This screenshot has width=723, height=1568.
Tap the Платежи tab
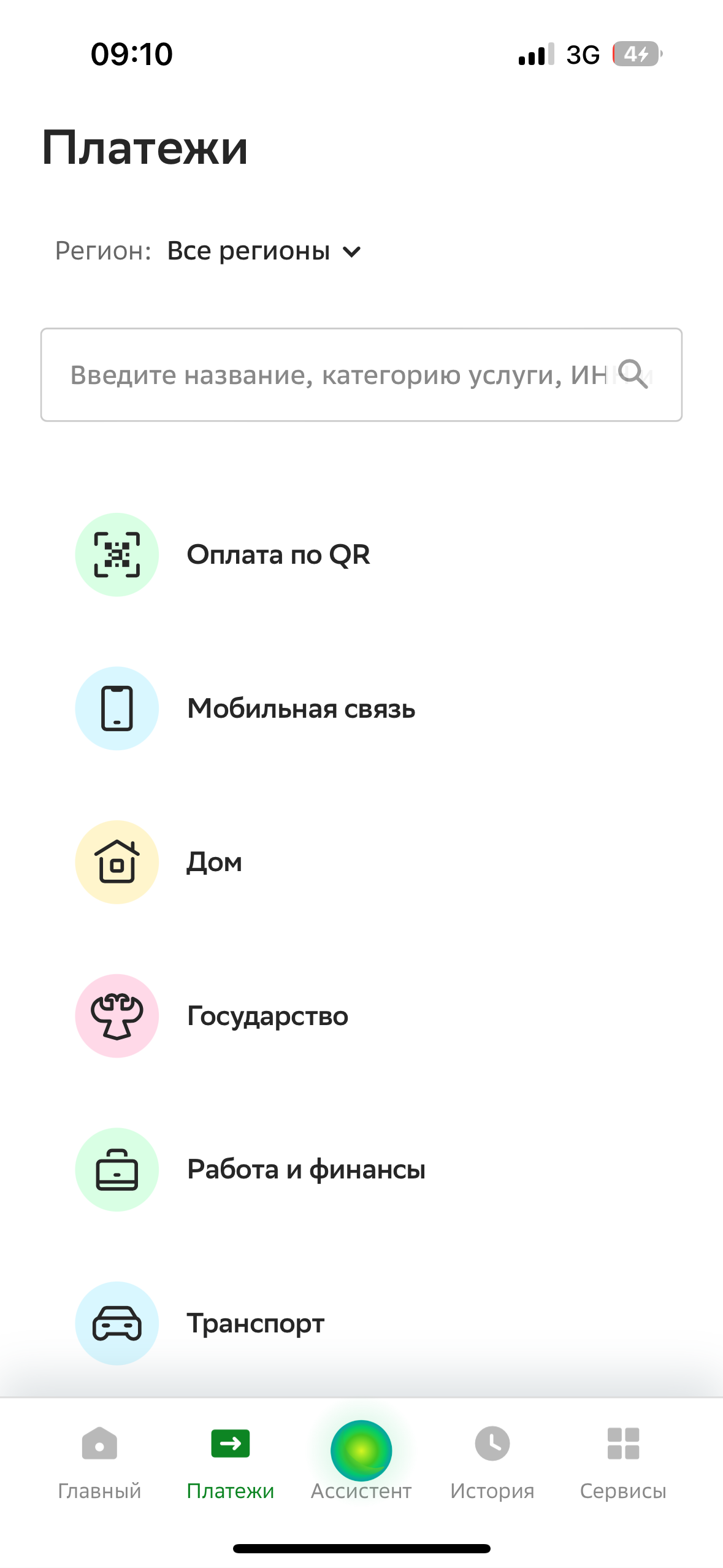[231, 1462]
